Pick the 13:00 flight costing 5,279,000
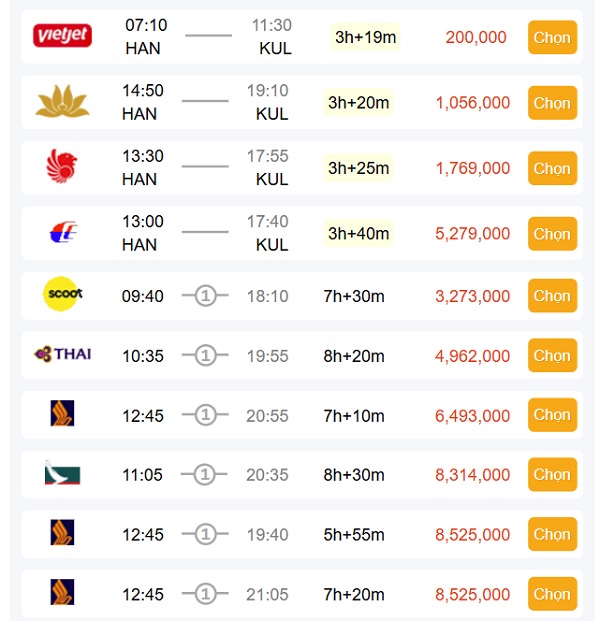600x621 pixels. [552, 234]
